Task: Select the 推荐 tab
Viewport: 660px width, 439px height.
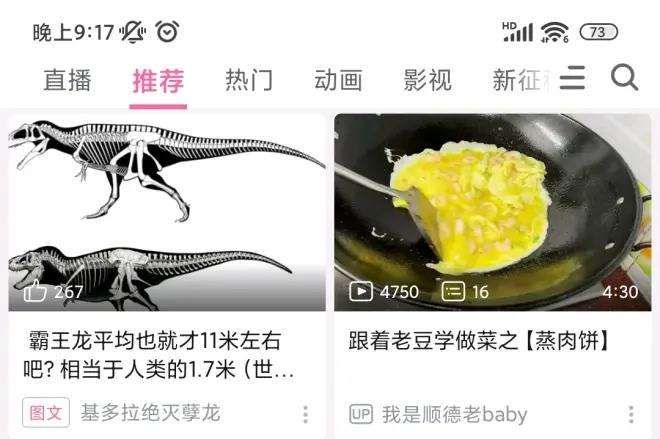Action: pos(158,80)
